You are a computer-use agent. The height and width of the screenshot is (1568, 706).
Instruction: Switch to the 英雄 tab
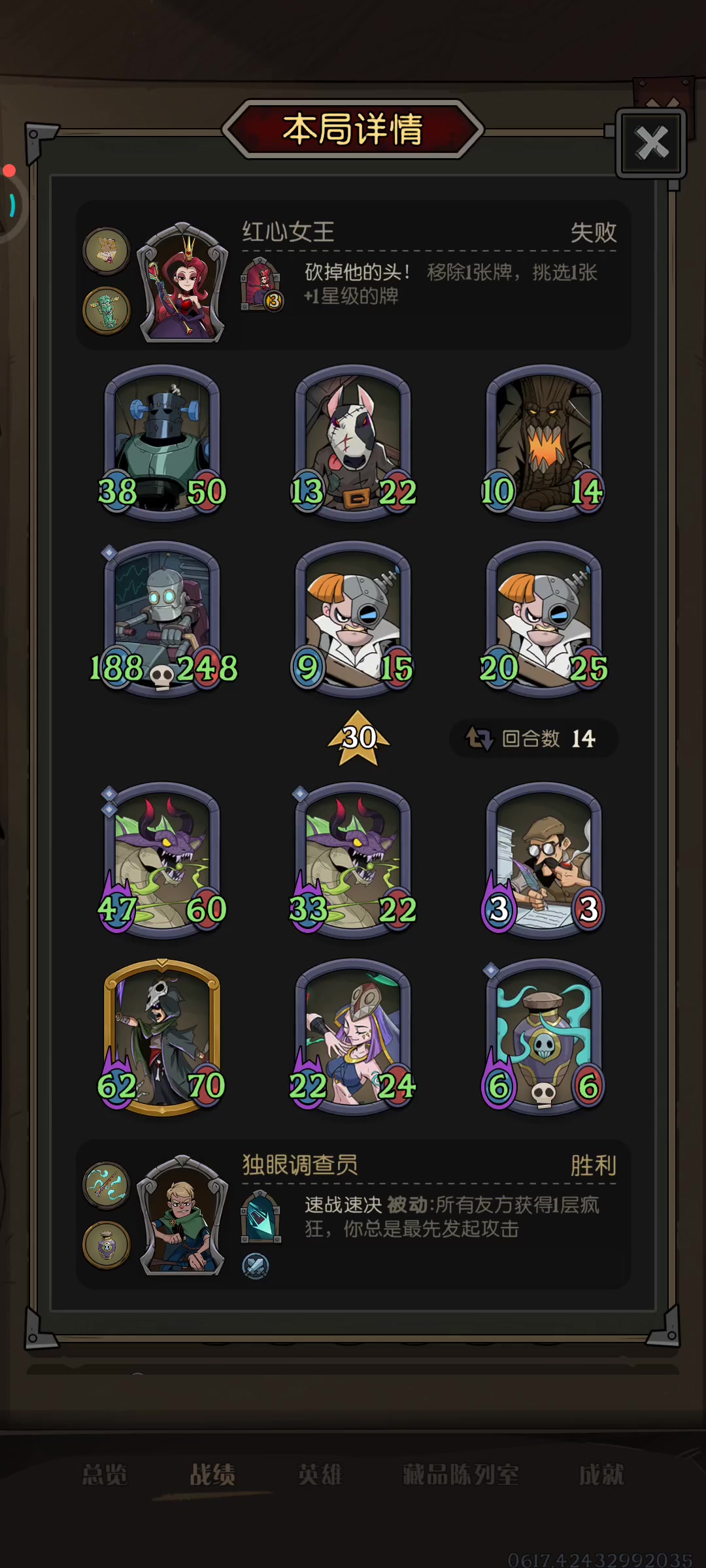(x=320, y=1475)
